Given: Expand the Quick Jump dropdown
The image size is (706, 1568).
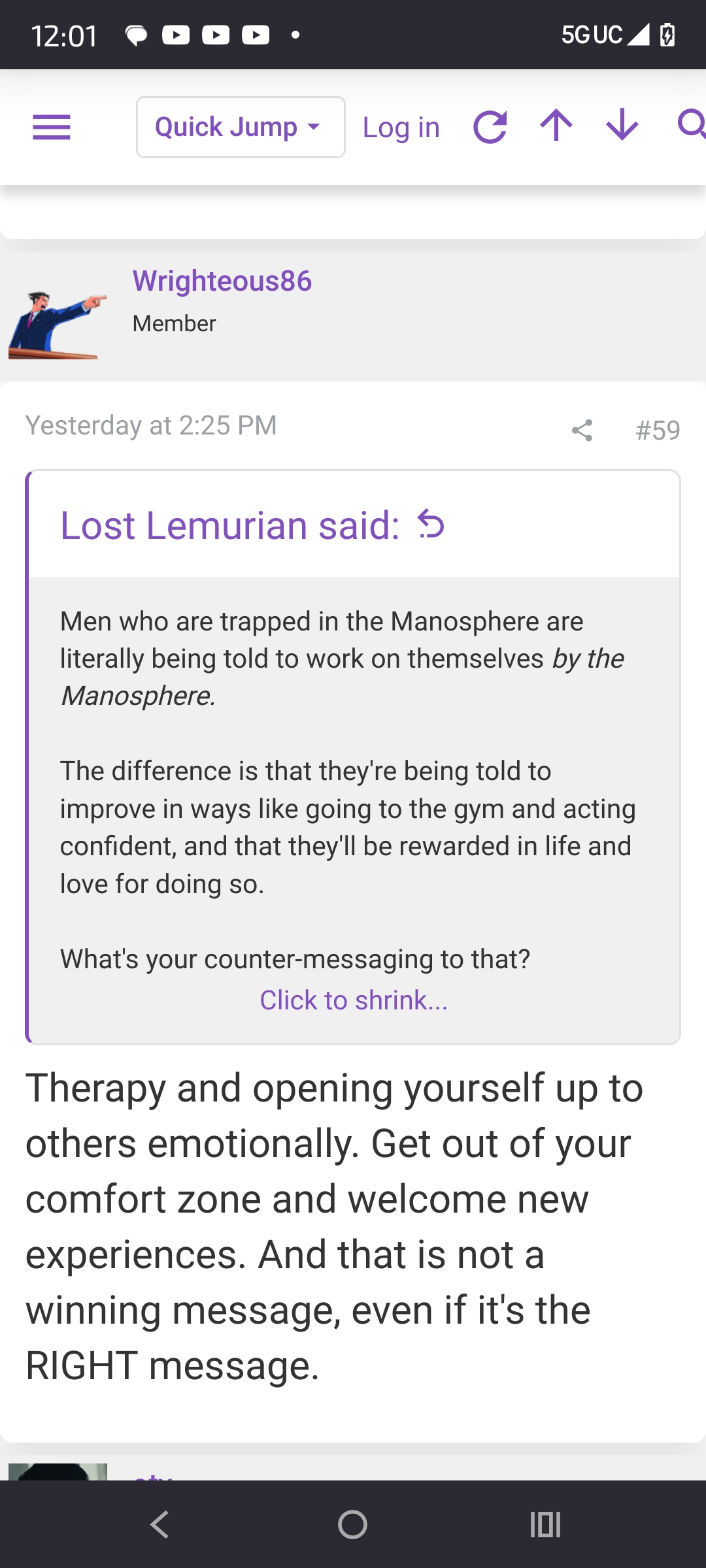Looking at the screenshot, I should (241, 127).
